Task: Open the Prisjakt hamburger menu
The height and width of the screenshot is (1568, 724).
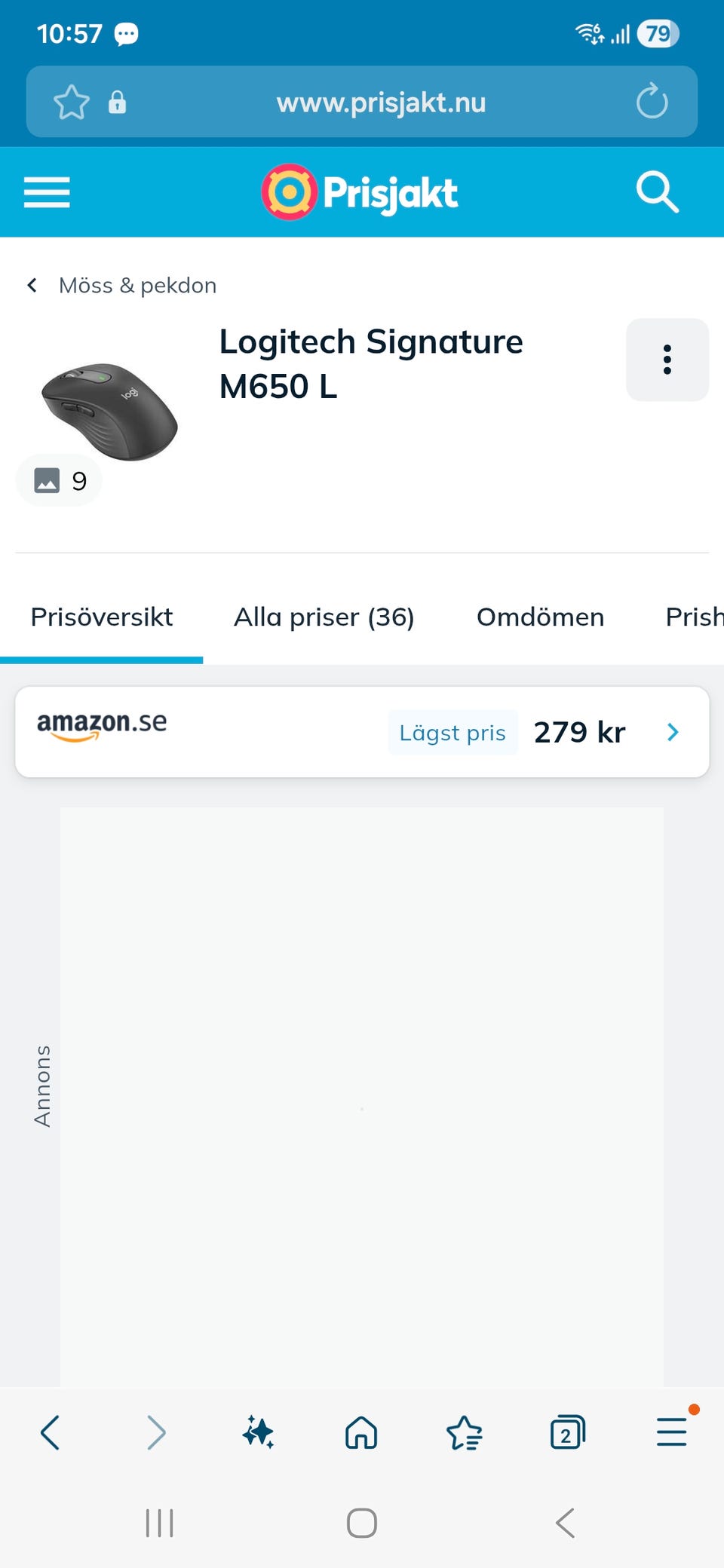Action: (47, 191)
